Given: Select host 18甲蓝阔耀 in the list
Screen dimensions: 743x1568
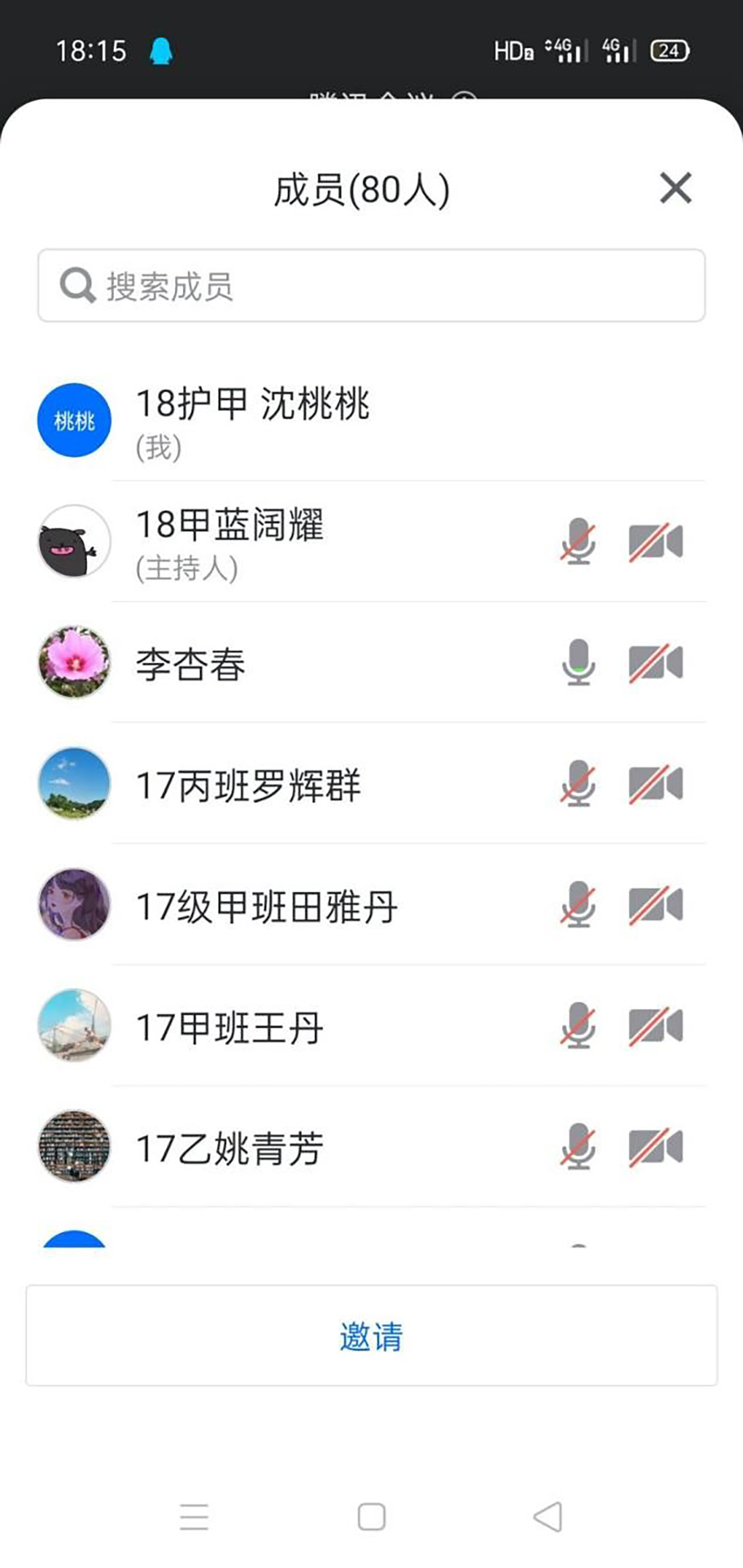Looking at the screenshot, I should coord(230,541).
